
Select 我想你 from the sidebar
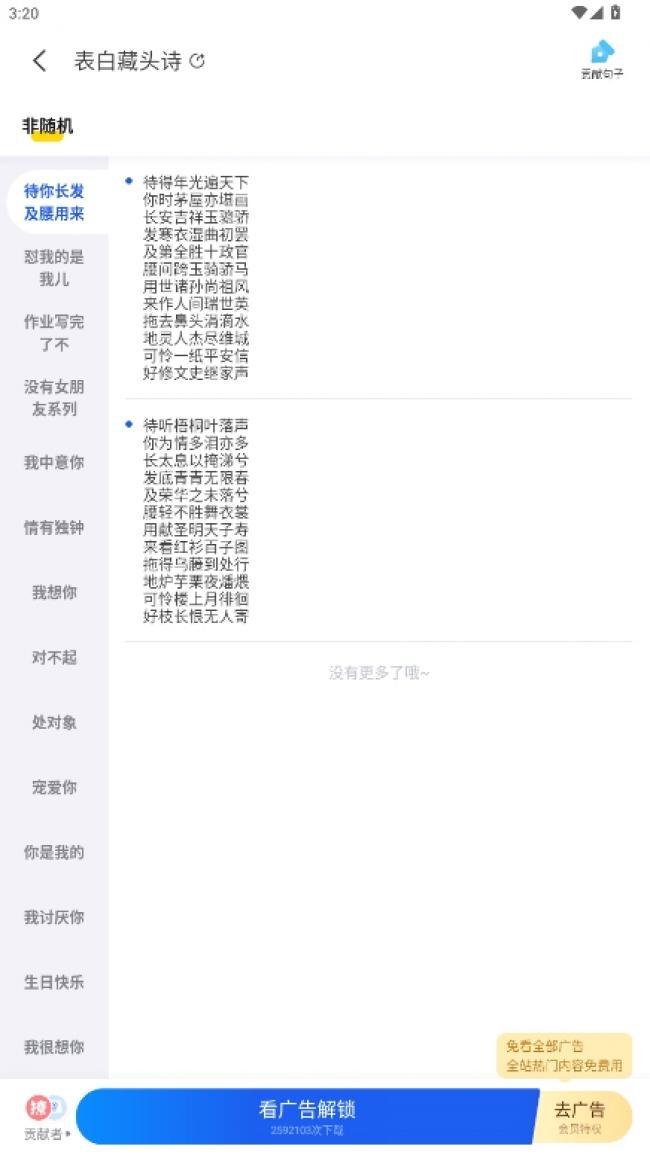pos(54,592)
